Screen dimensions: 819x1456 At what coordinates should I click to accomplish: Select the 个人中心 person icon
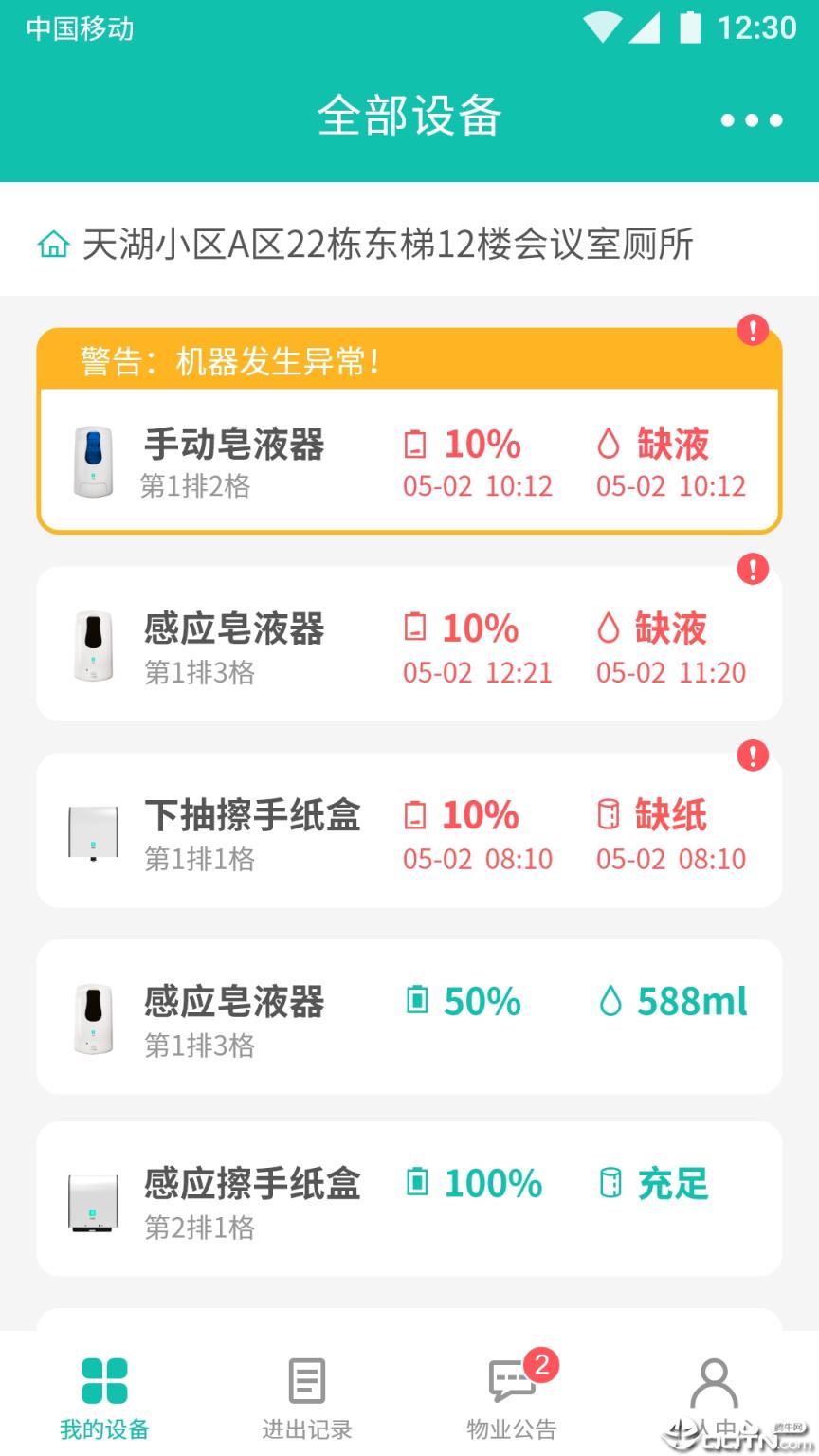(716, 1384)
